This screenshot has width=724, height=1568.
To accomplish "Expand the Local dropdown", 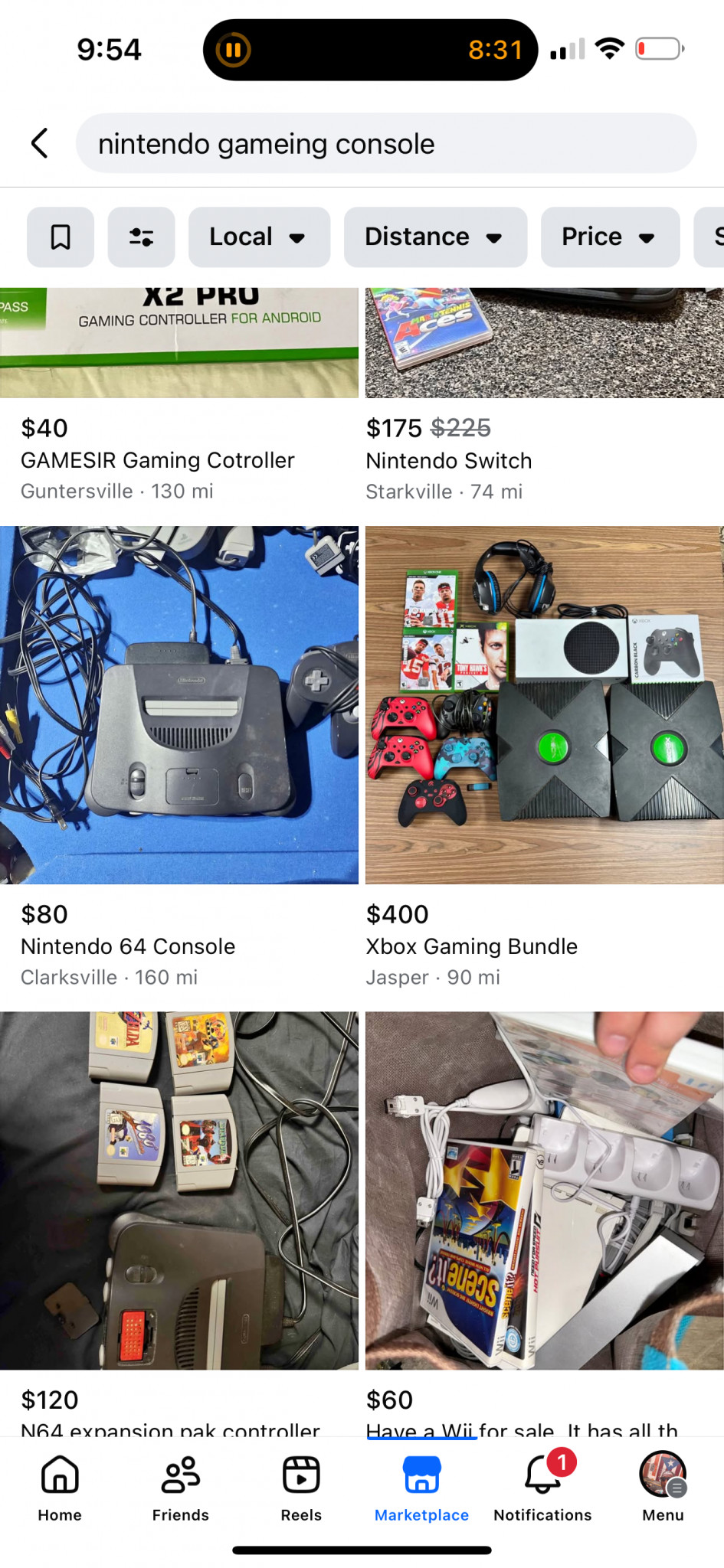I will (x=259, y=237).
